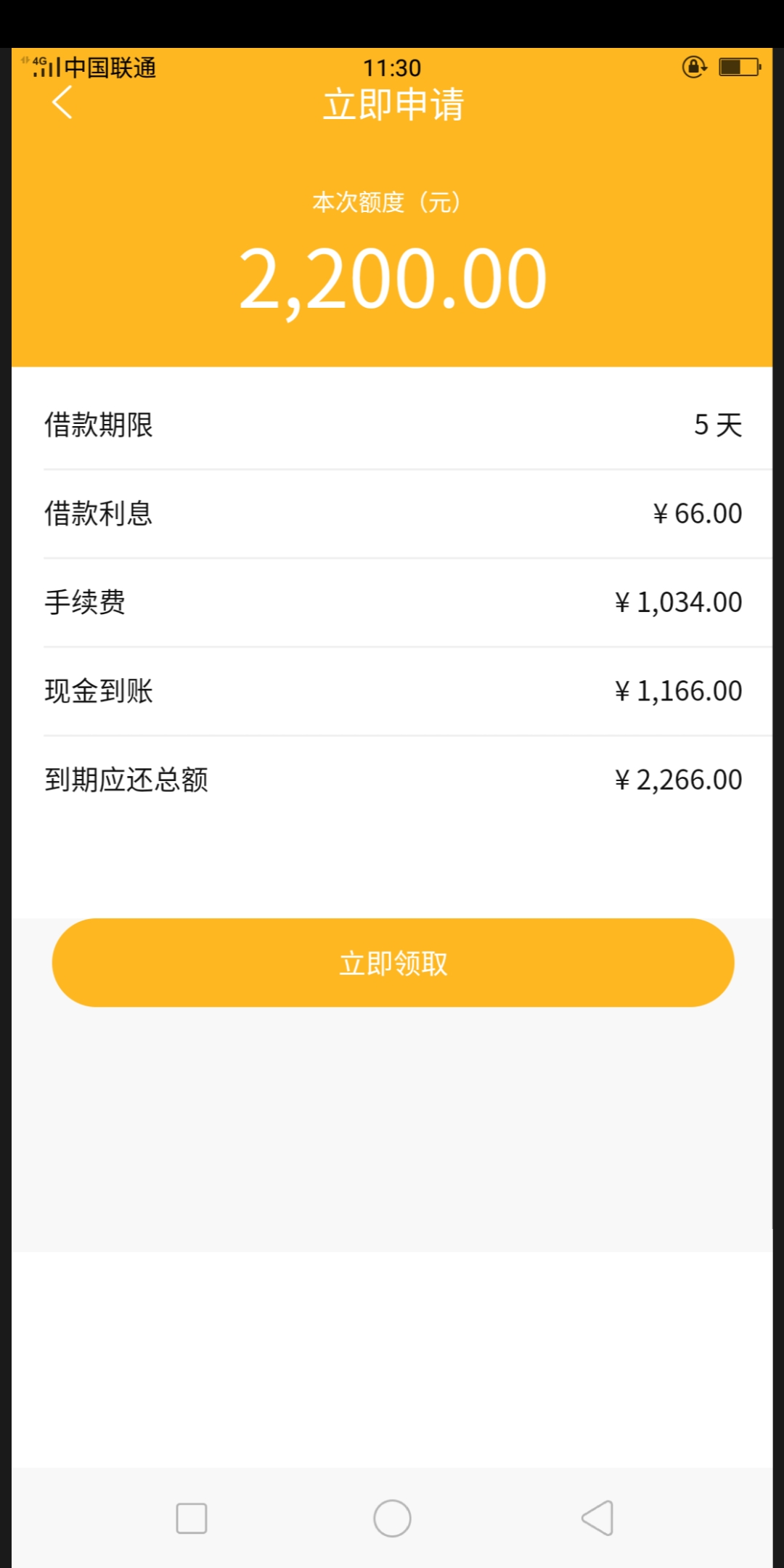The width and height of the screenshot is (784, 1568).
Task: Tap the 中国联通 carrier label
Action: click(113, 66)
